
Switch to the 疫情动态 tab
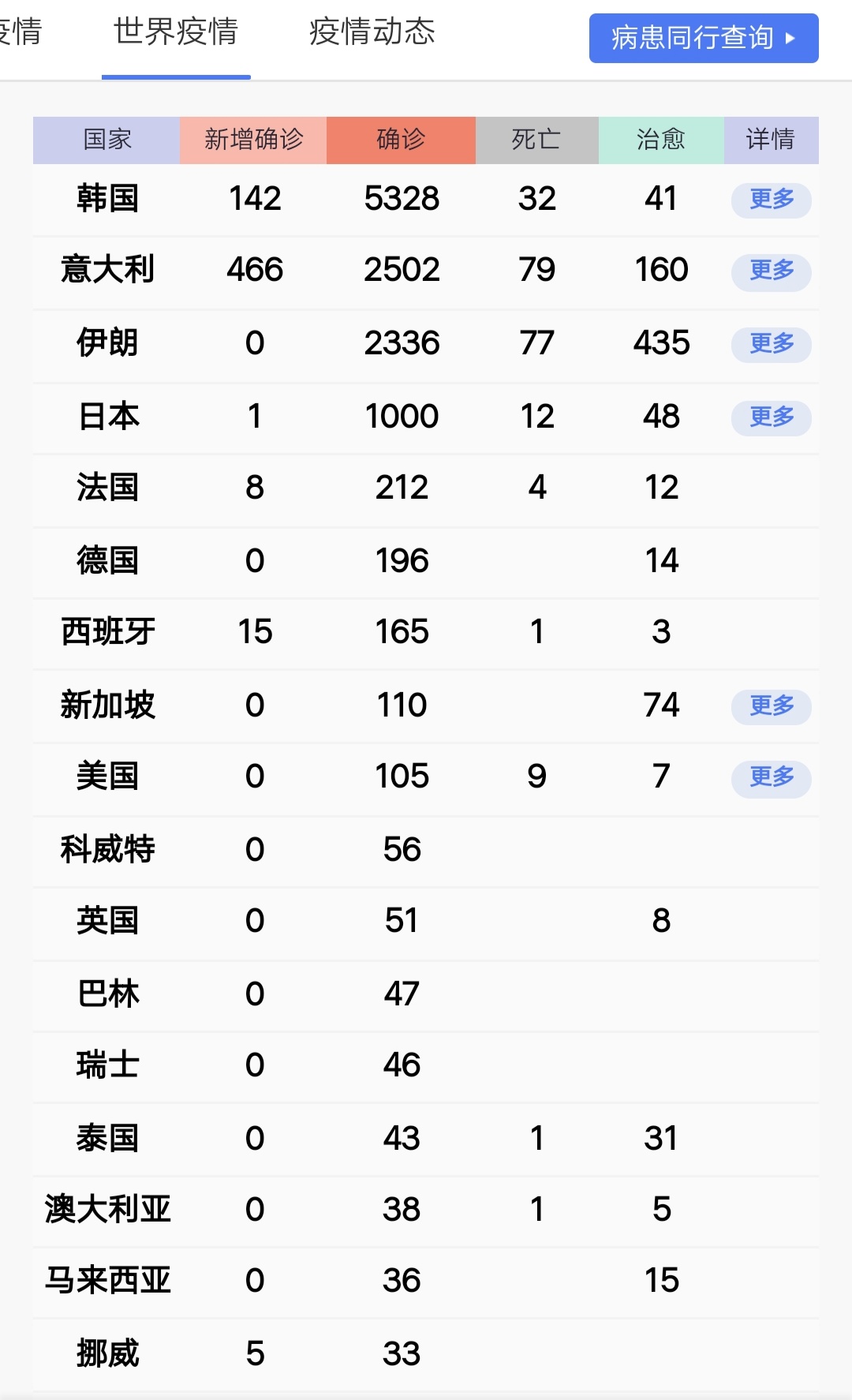tap(372, 33)
